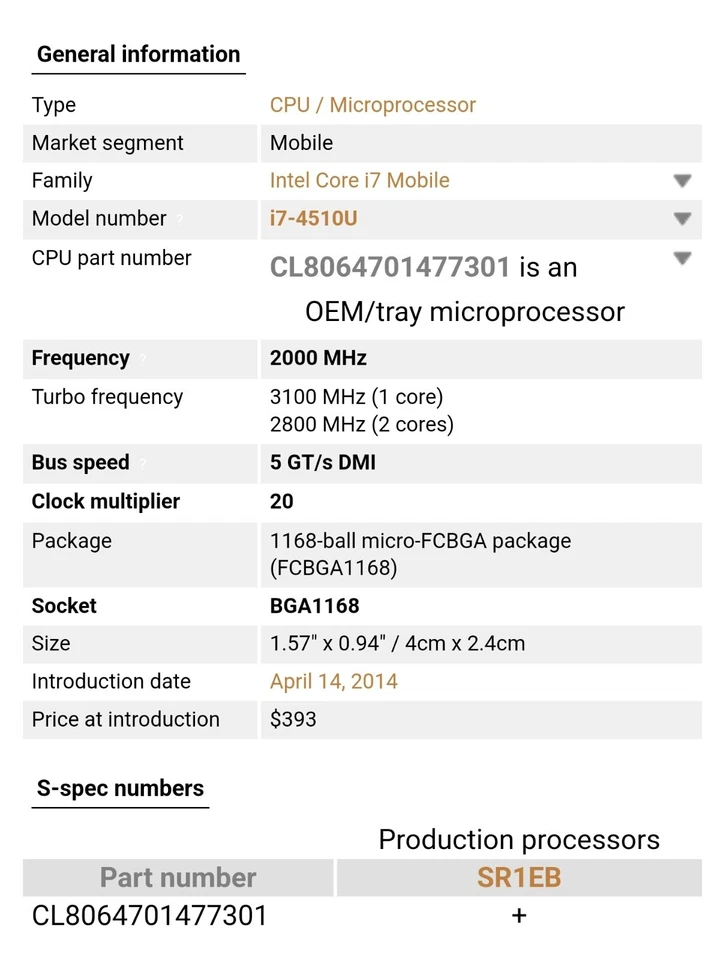Click the S-spec numbers section heading
This screenshot has height=960, width=720.
[120, 788]
